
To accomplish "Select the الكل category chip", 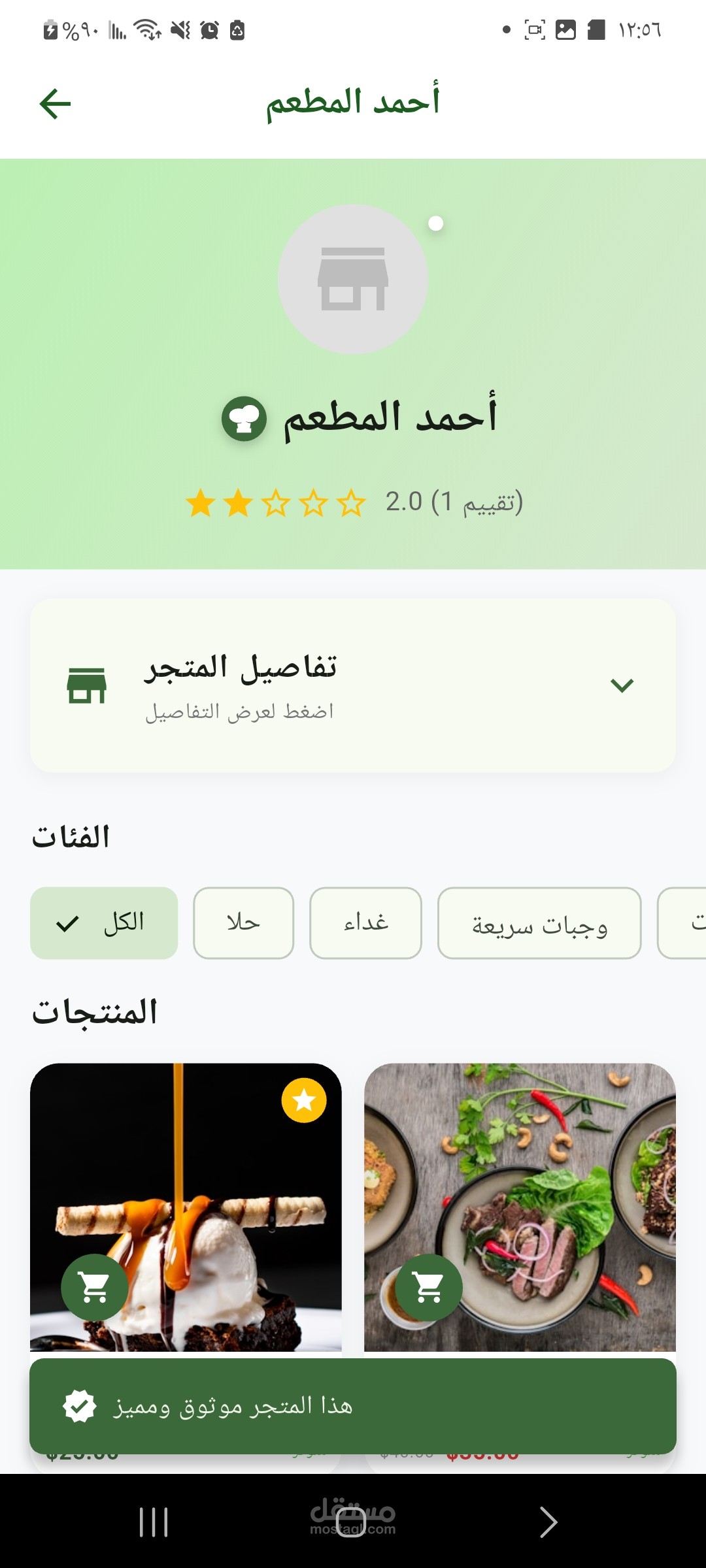I will 104,923.
